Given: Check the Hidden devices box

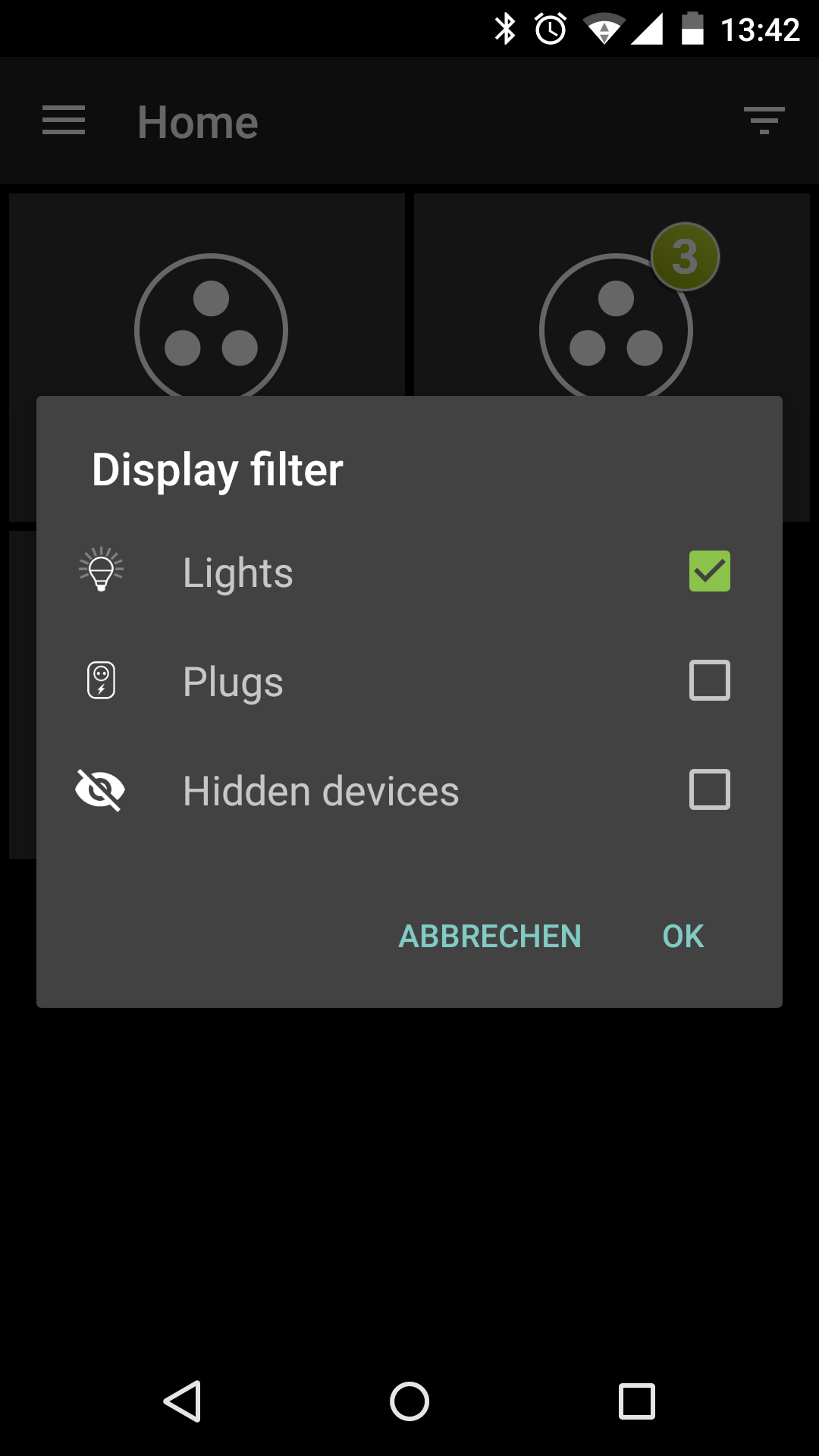Looking at the screenshot, I should click(709, 789).
